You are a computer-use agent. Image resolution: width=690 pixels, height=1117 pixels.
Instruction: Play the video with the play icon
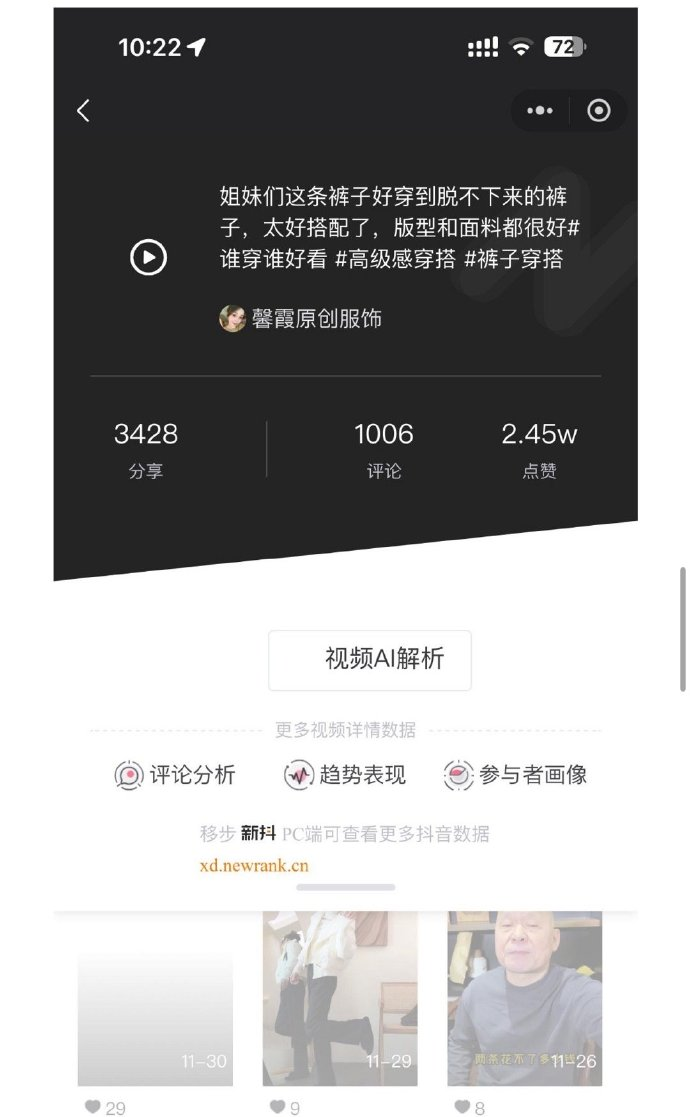pyautogui.click(x=148, y=257)
